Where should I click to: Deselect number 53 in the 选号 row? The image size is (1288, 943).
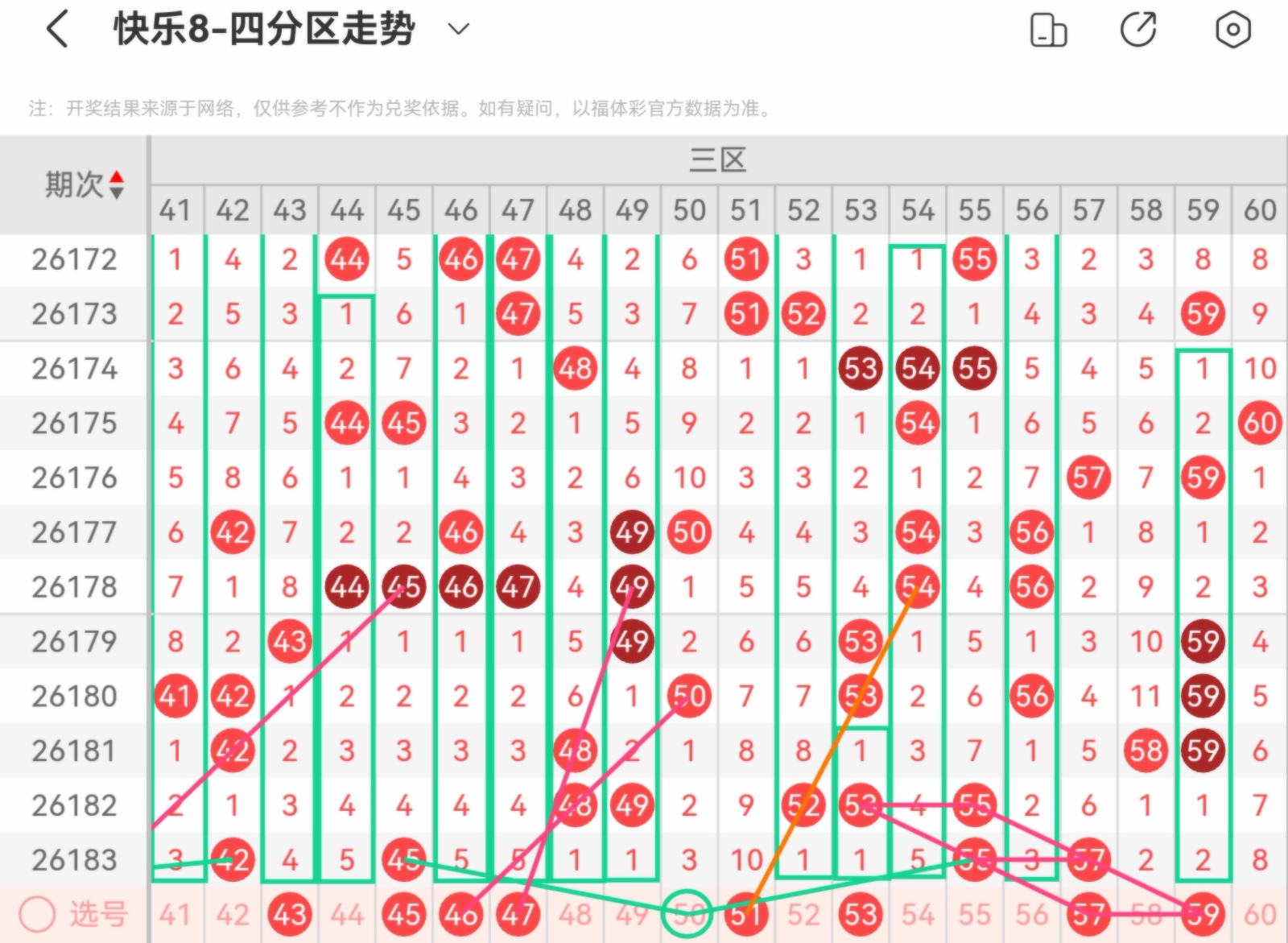pos(861,914)
